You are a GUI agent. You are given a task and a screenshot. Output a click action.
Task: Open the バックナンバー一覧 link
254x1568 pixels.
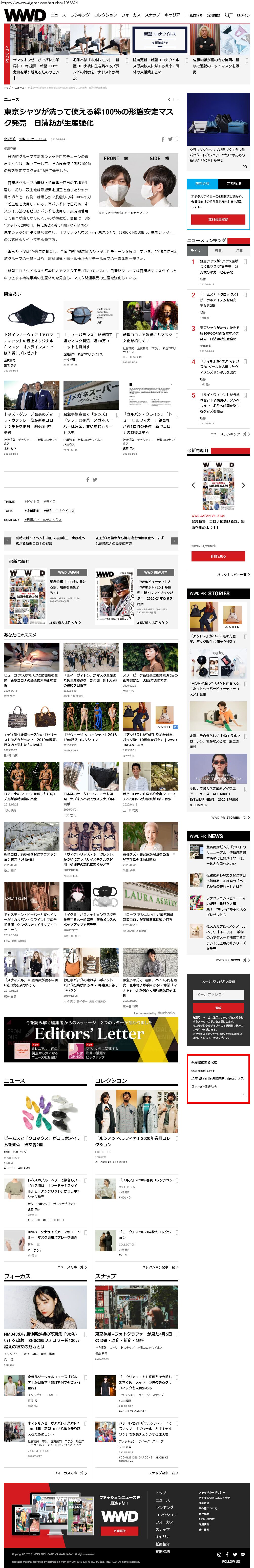[x=232, y=574]
